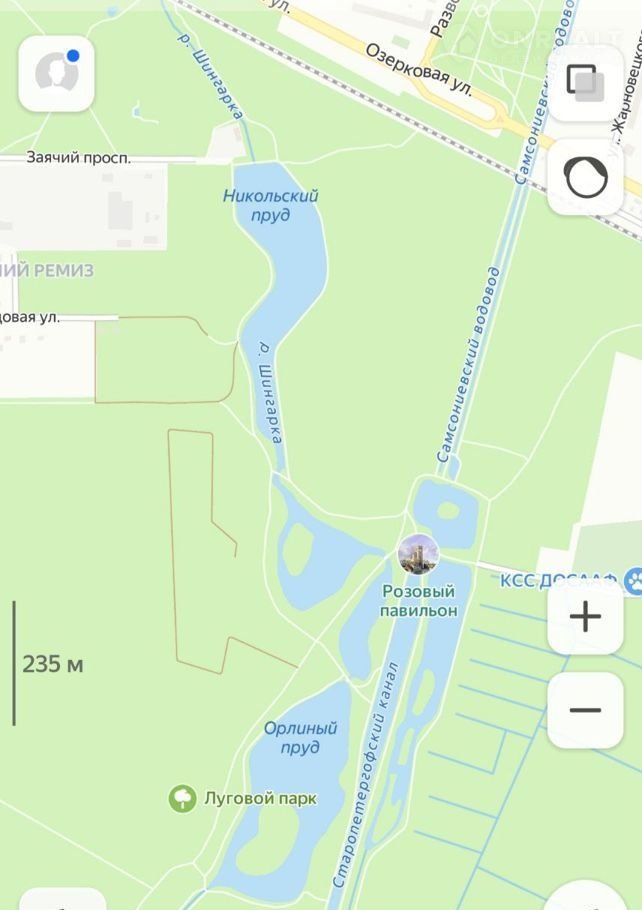Open the Розовый павильон place marker

pyautogui.click(x=418, y=555)
